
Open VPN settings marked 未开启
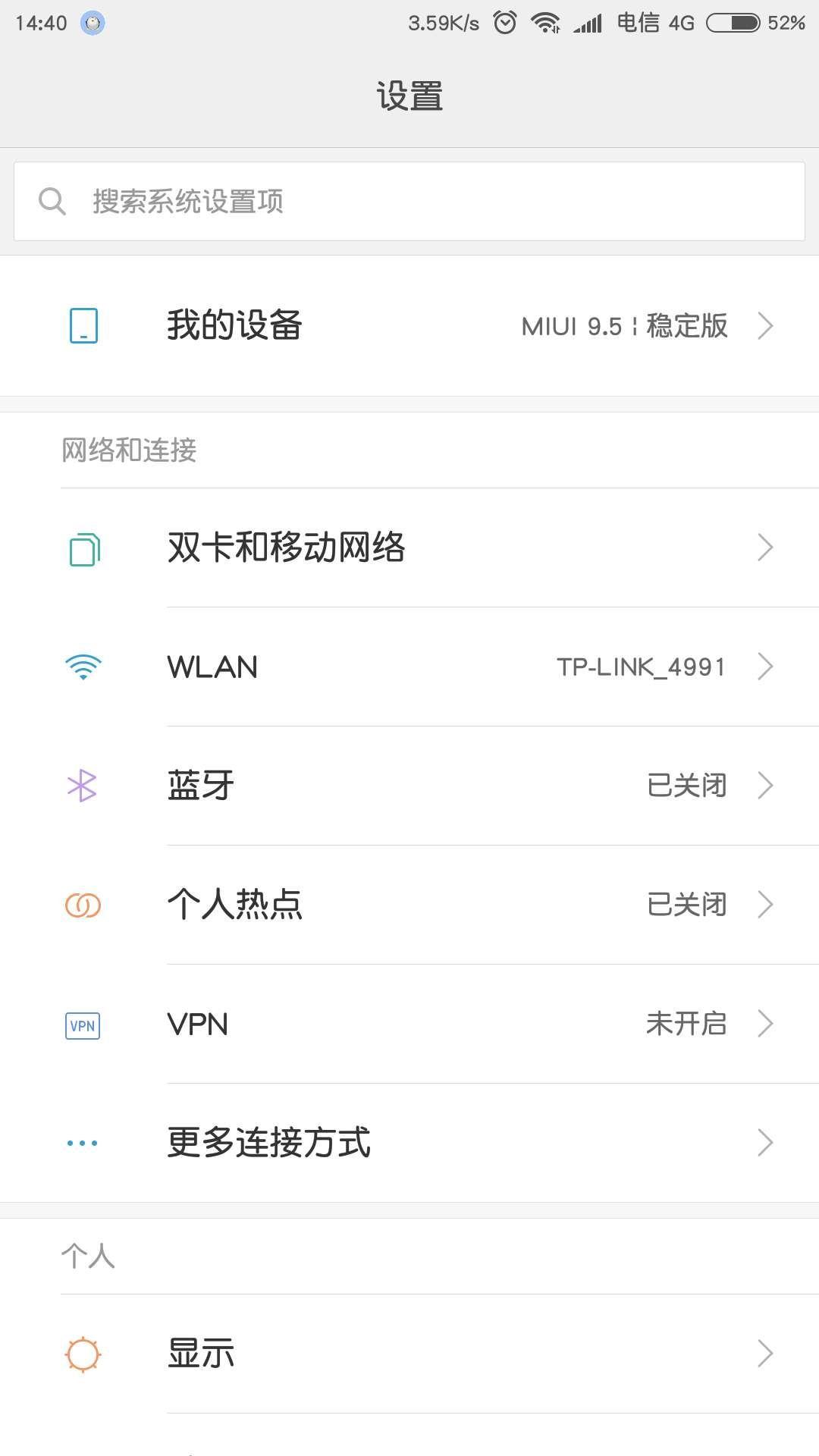pyautogui.click(x=455, y=1025)
